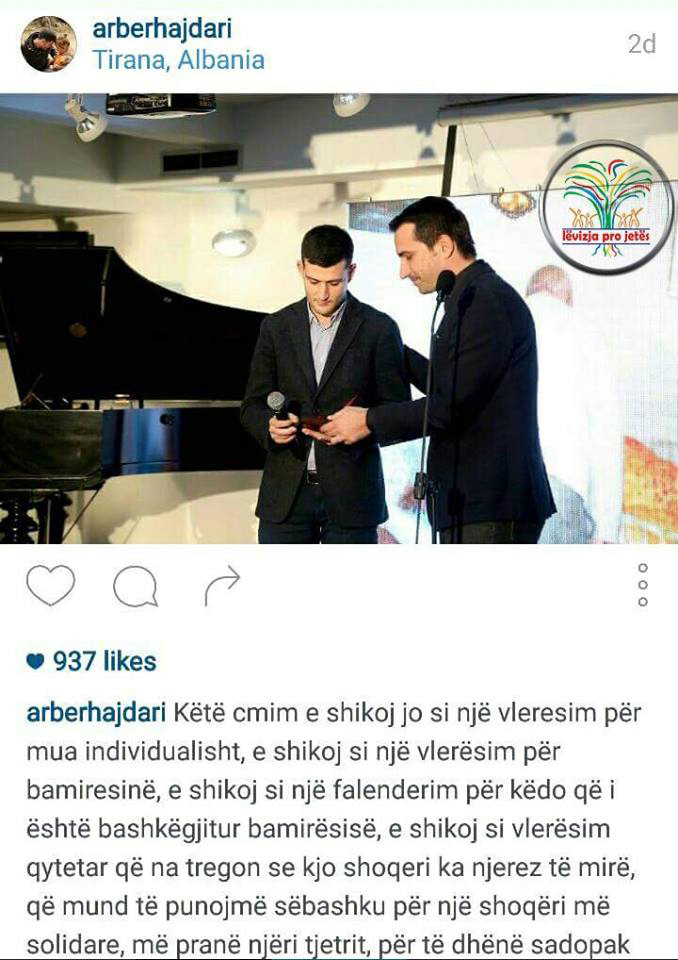The width and height of the screenshot is (678, 960).
Task: Open the Tirana, Albania location
Action: click(x=178, y=60)
